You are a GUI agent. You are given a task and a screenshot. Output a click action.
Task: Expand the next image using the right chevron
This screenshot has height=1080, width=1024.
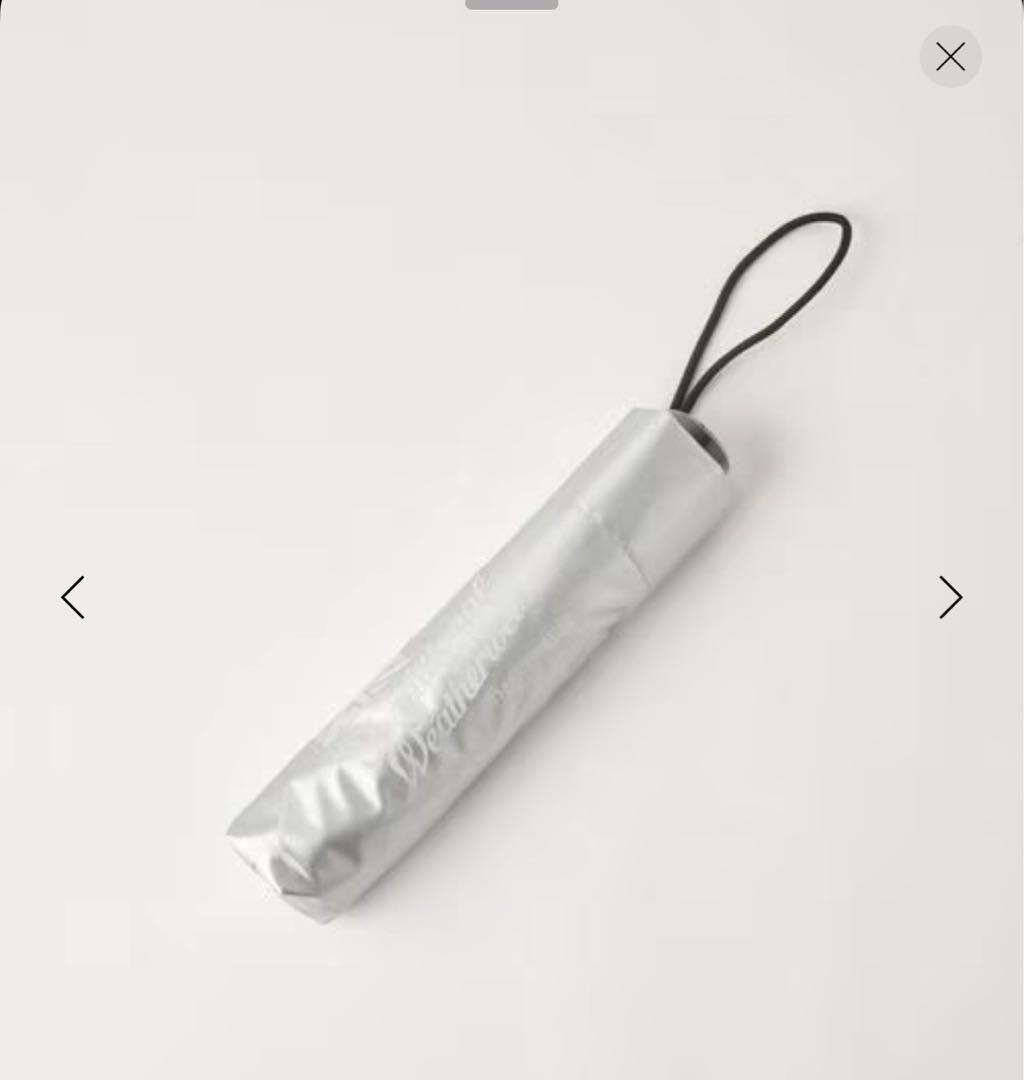pyautogui.click(x=950, y=597)
